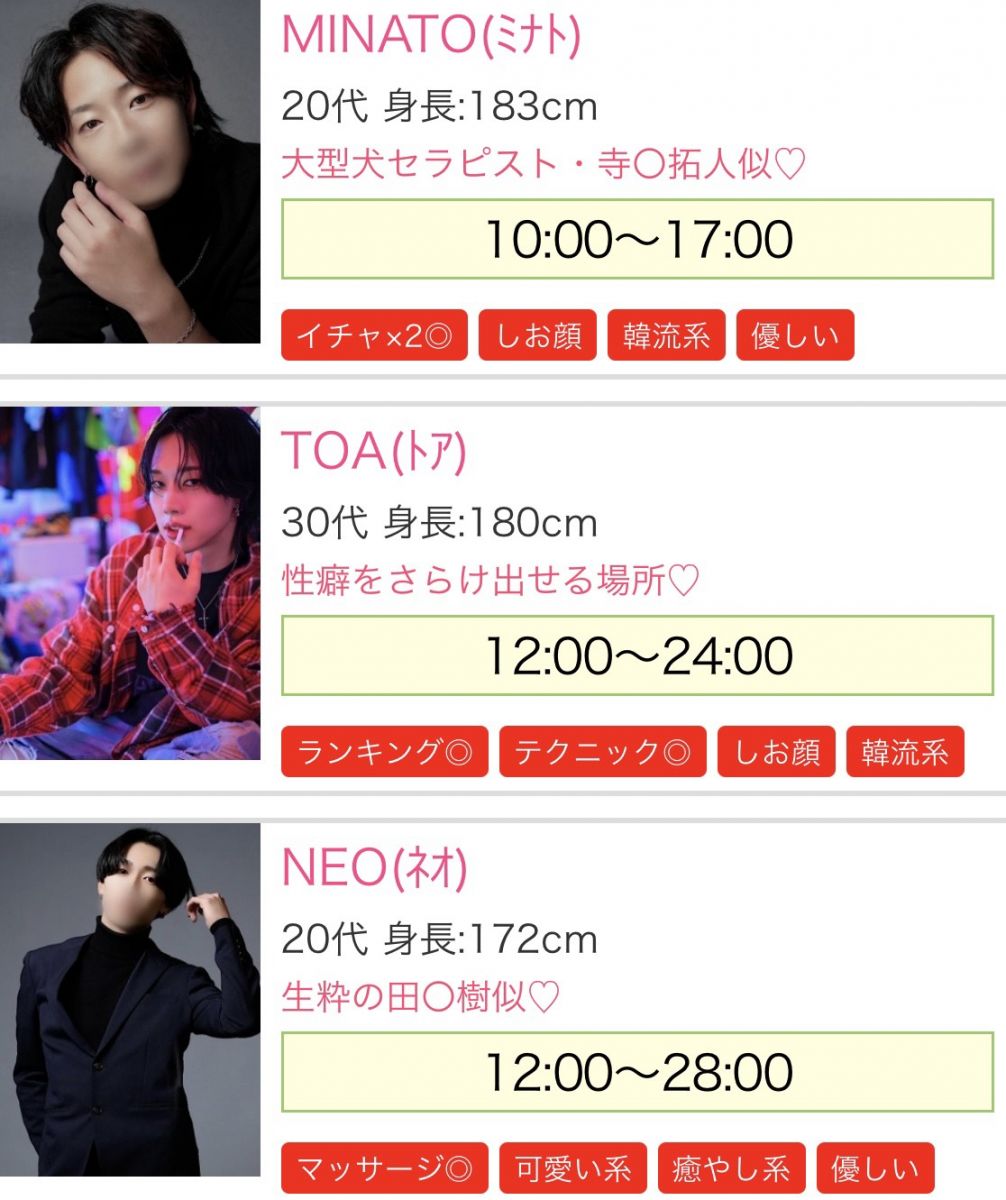Tap the 可愛い系 tag under NEO
The width and height of the screenshot is (1006, 1200).
point(573,1168)
